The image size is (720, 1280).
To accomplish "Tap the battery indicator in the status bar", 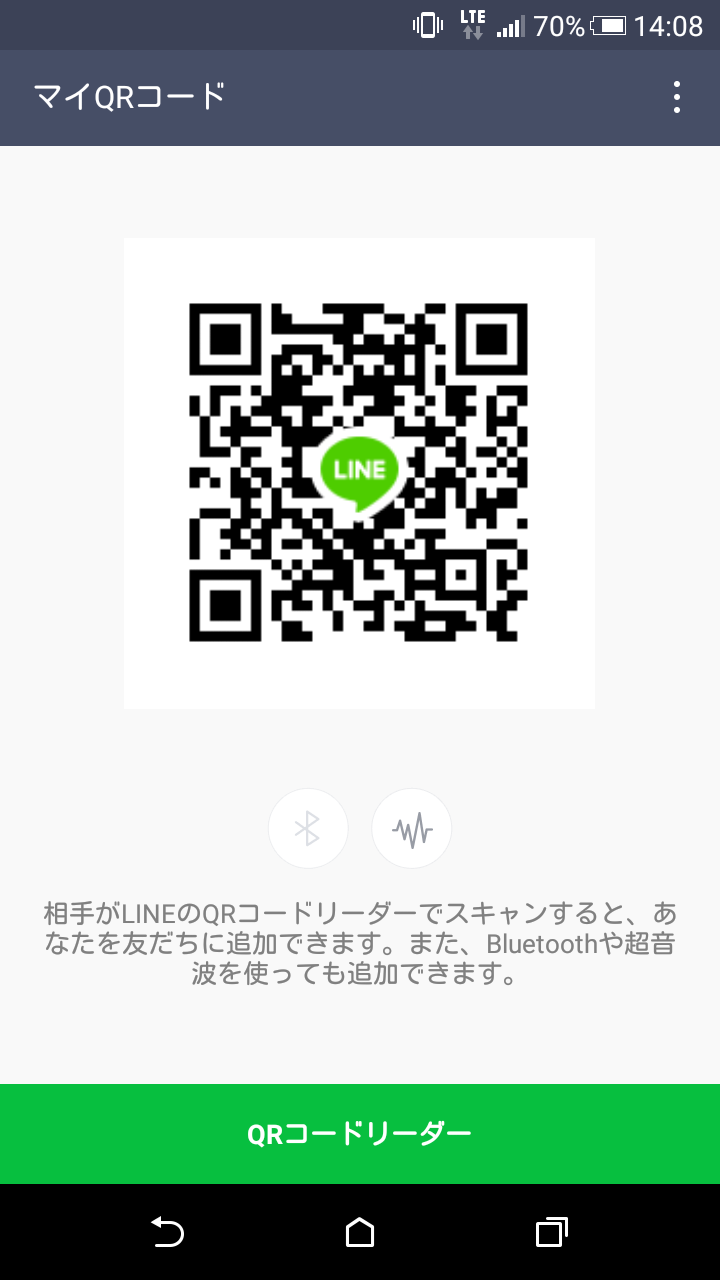I will click(608, 25).
